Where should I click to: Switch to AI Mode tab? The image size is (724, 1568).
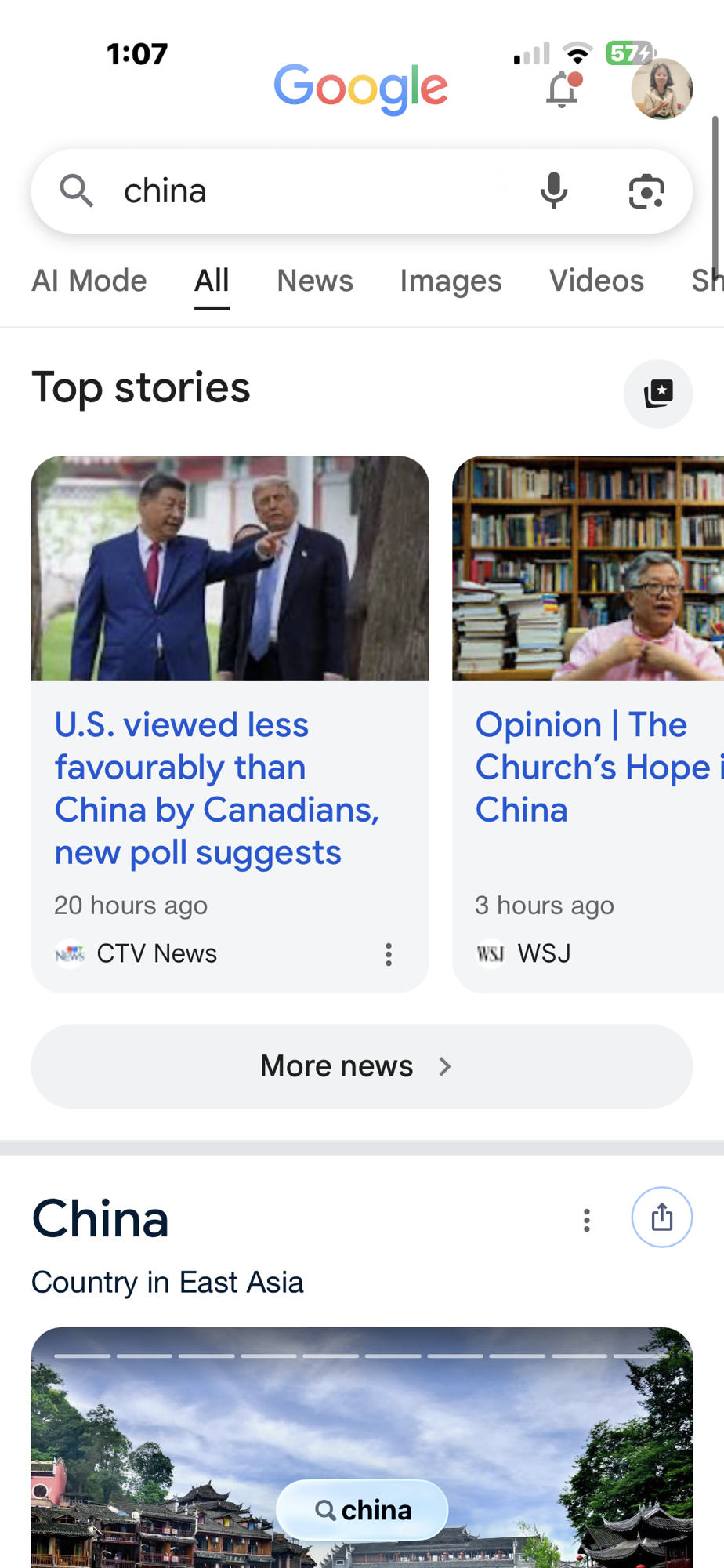pyautogui.click(x=89, y=281)
